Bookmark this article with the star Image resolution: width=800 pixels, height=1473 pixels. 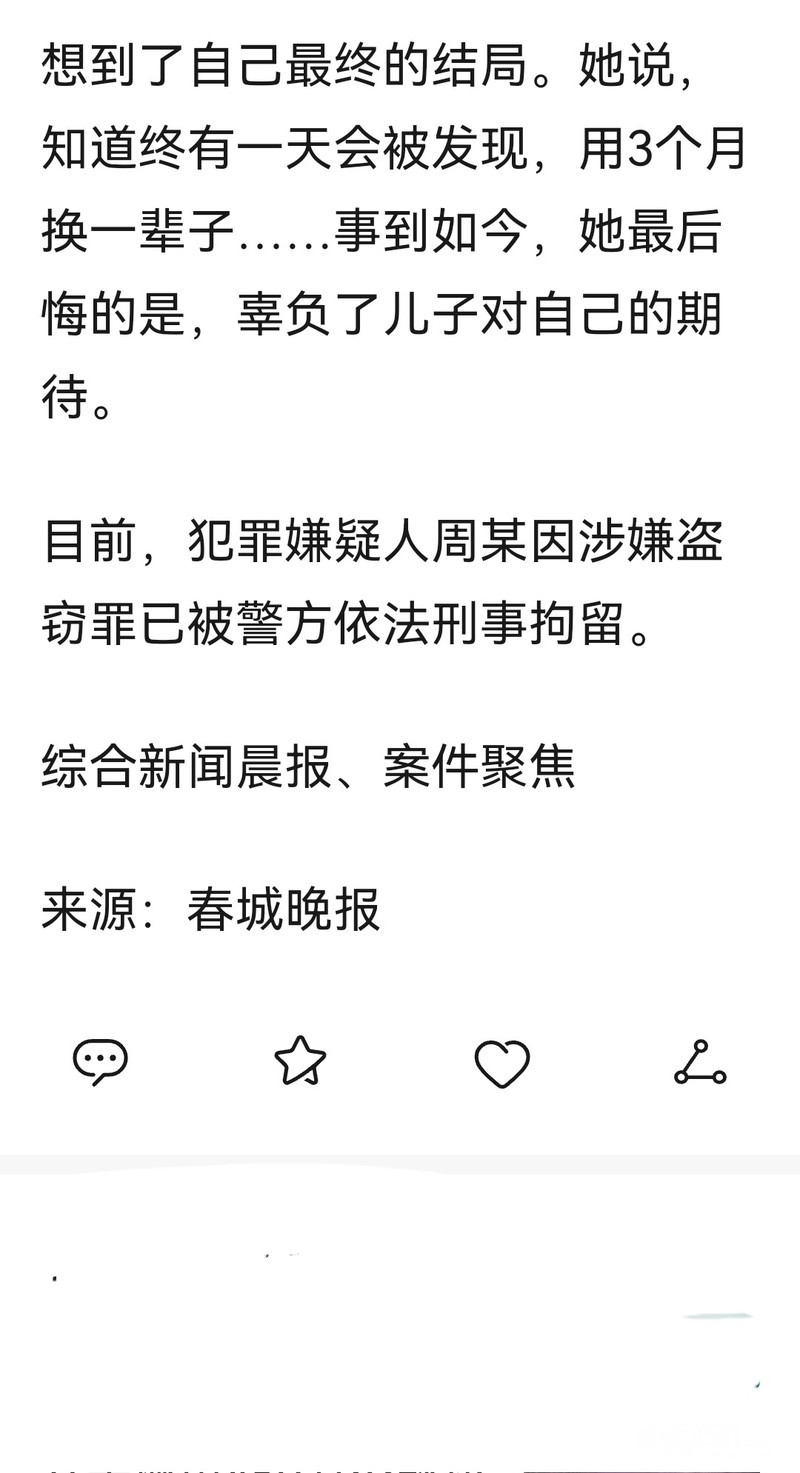[x=300, y=1061]
